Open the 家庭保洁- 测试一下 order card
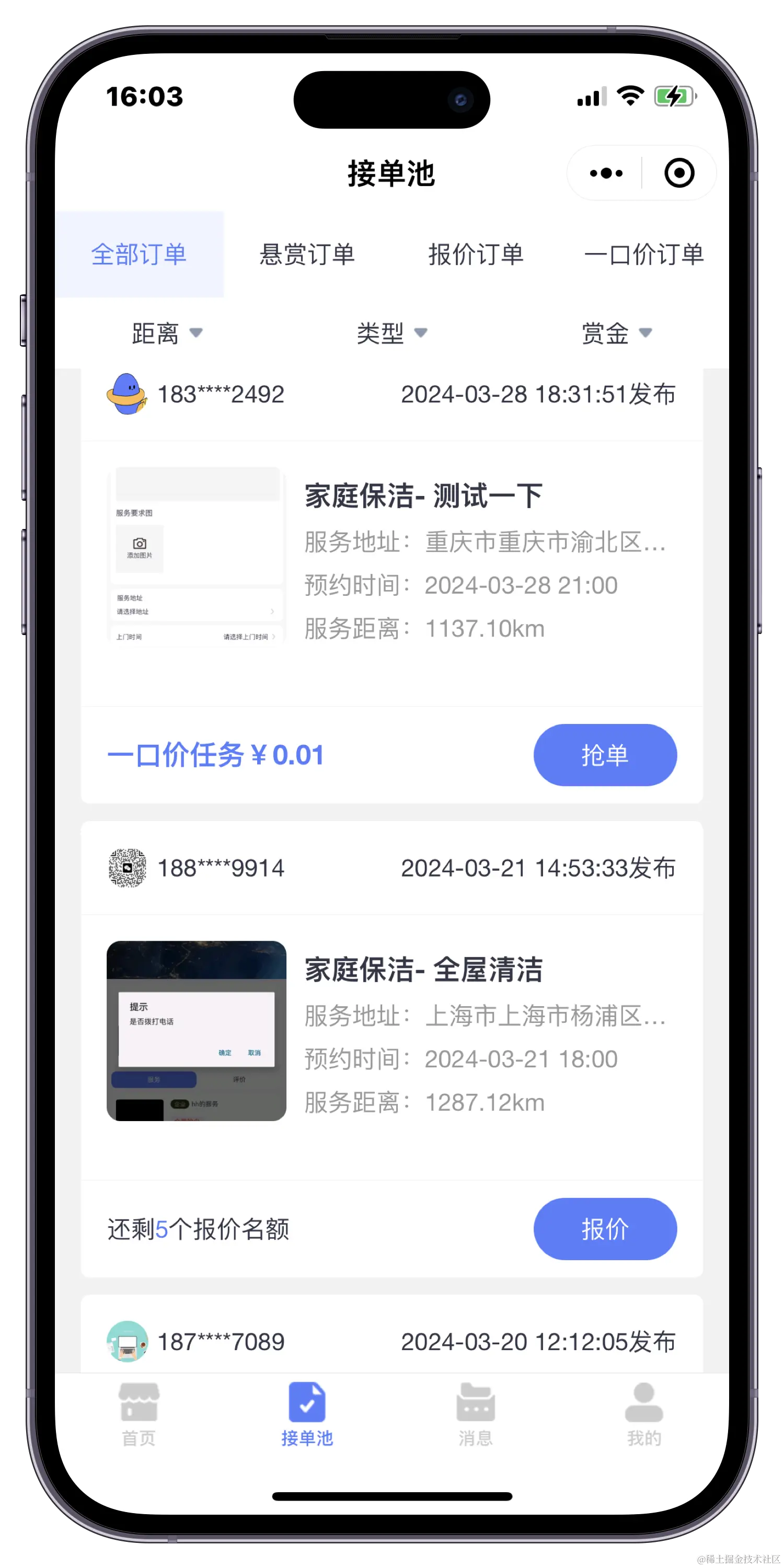The height and width of the screenshot is (1568, 784). [x=424, y=496]
